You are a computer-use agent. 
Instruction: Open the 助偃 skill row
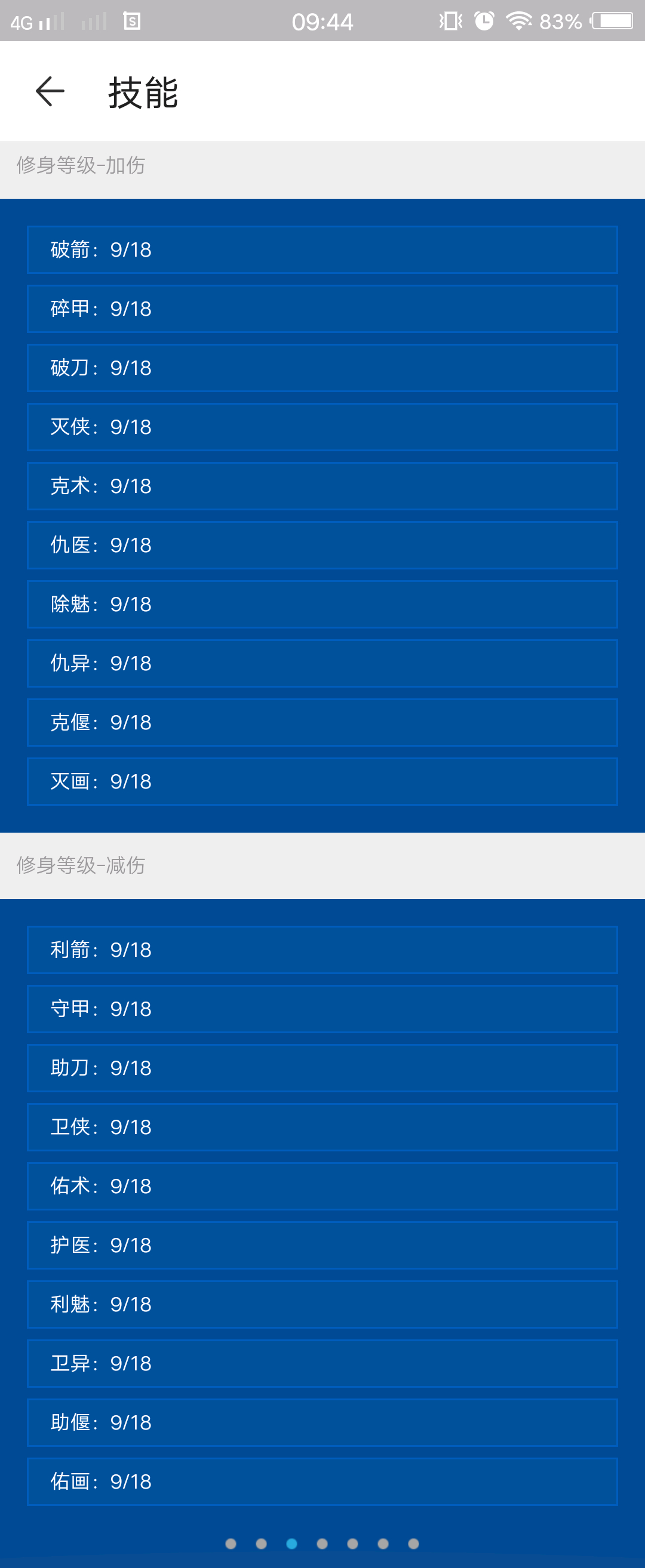pos(322,1422)
